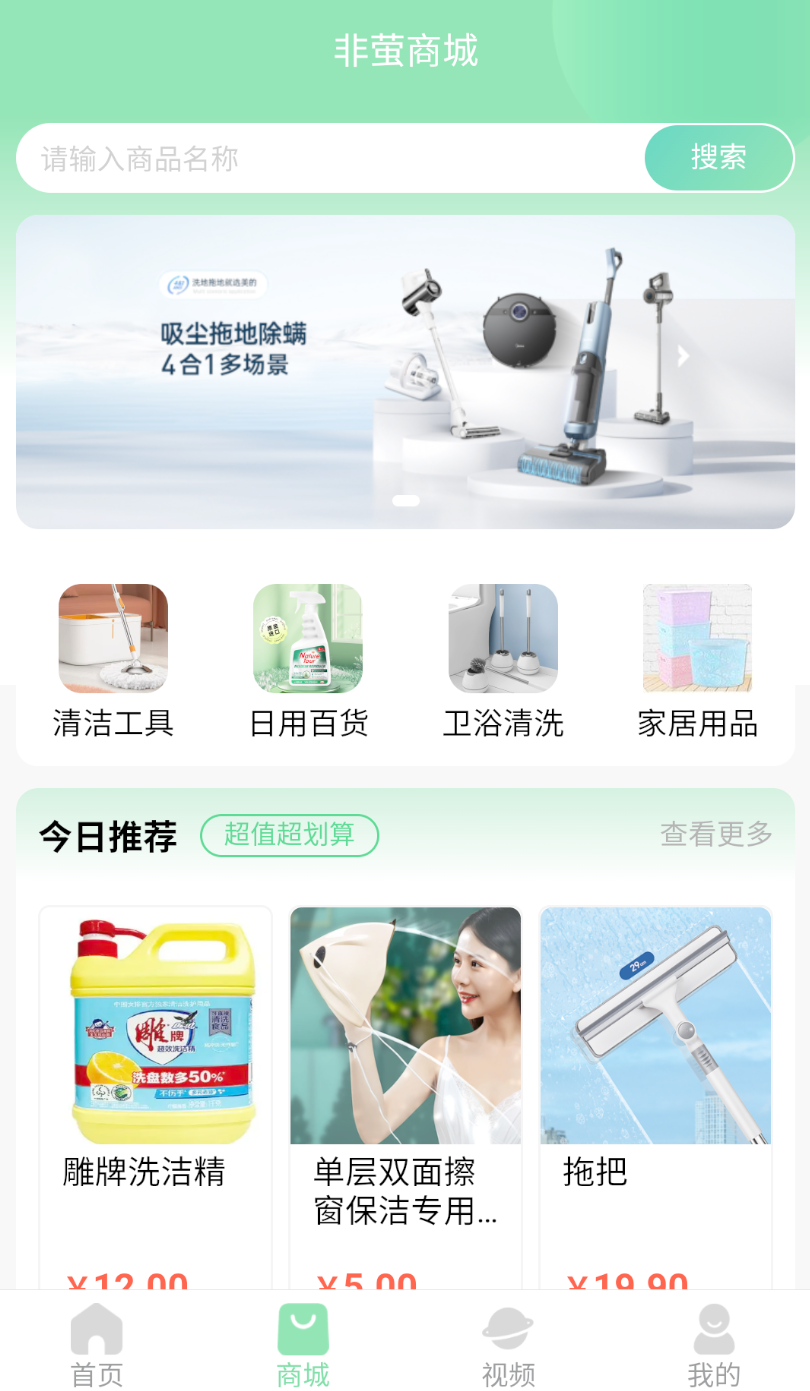
Task: Select the 卫浴清洗 category
Action: click(x=503, y=662)
